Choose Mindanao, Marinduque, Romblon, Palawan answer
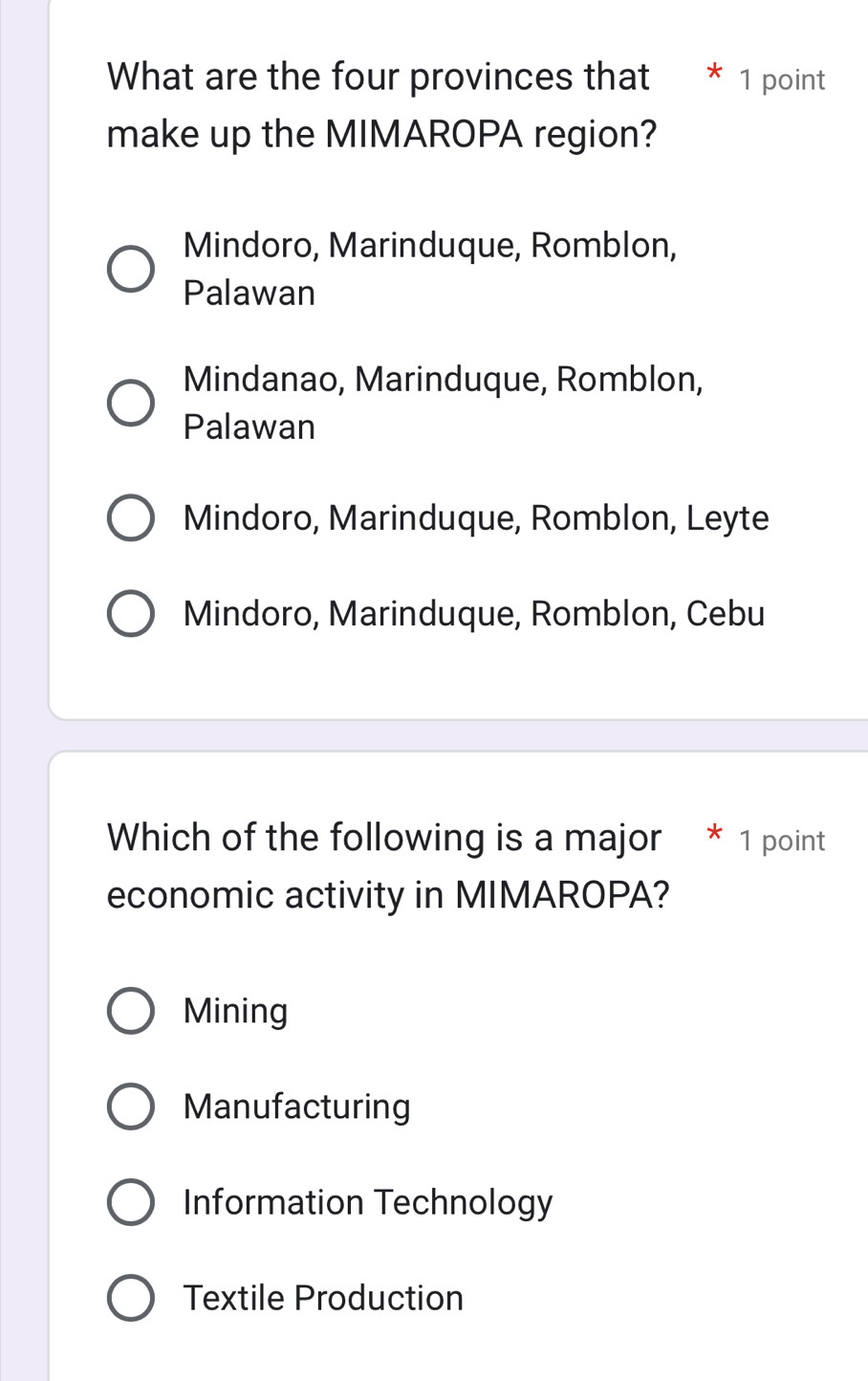This screenshot has height=1381, width=868. pos(130,403)
